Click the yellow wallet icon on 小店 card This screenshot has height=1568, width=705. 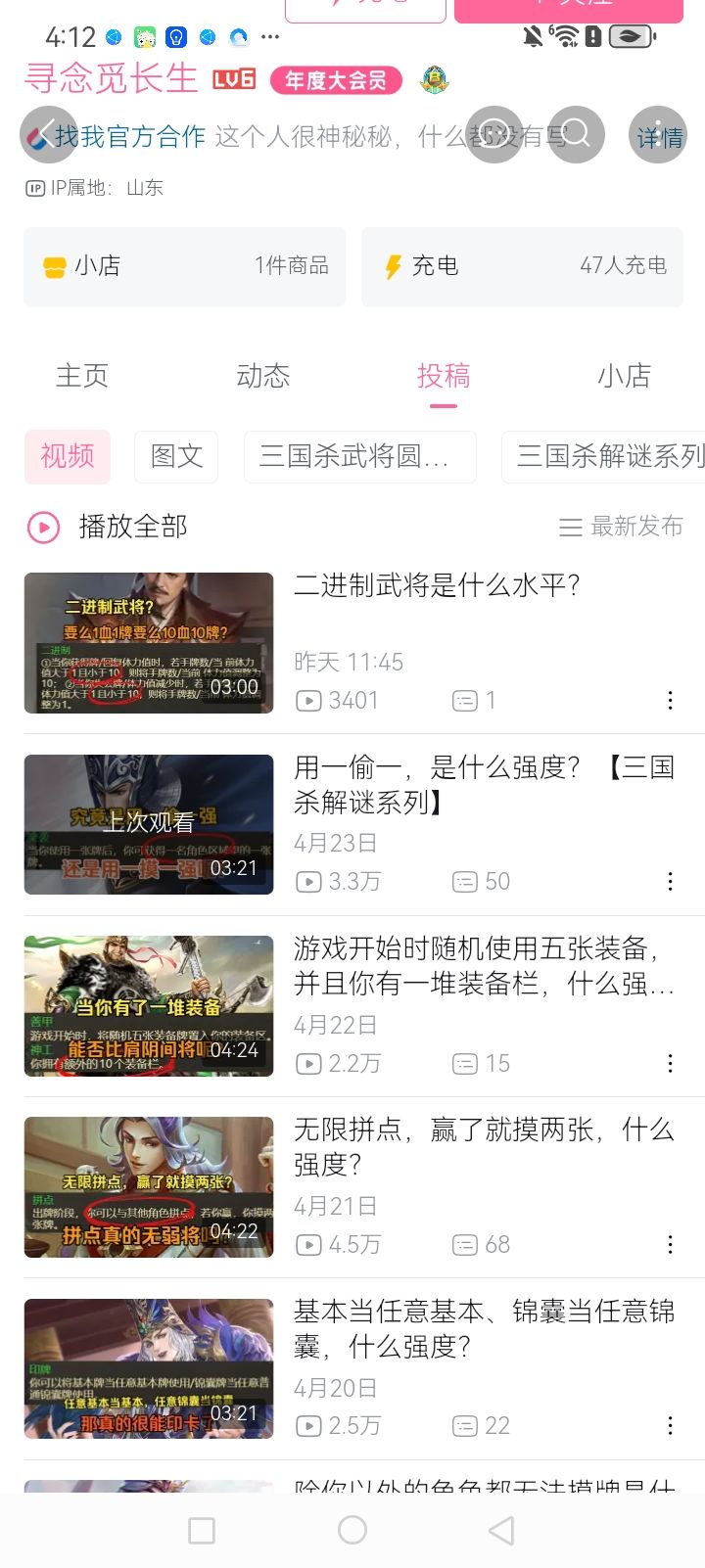click(x=56, y=265)
